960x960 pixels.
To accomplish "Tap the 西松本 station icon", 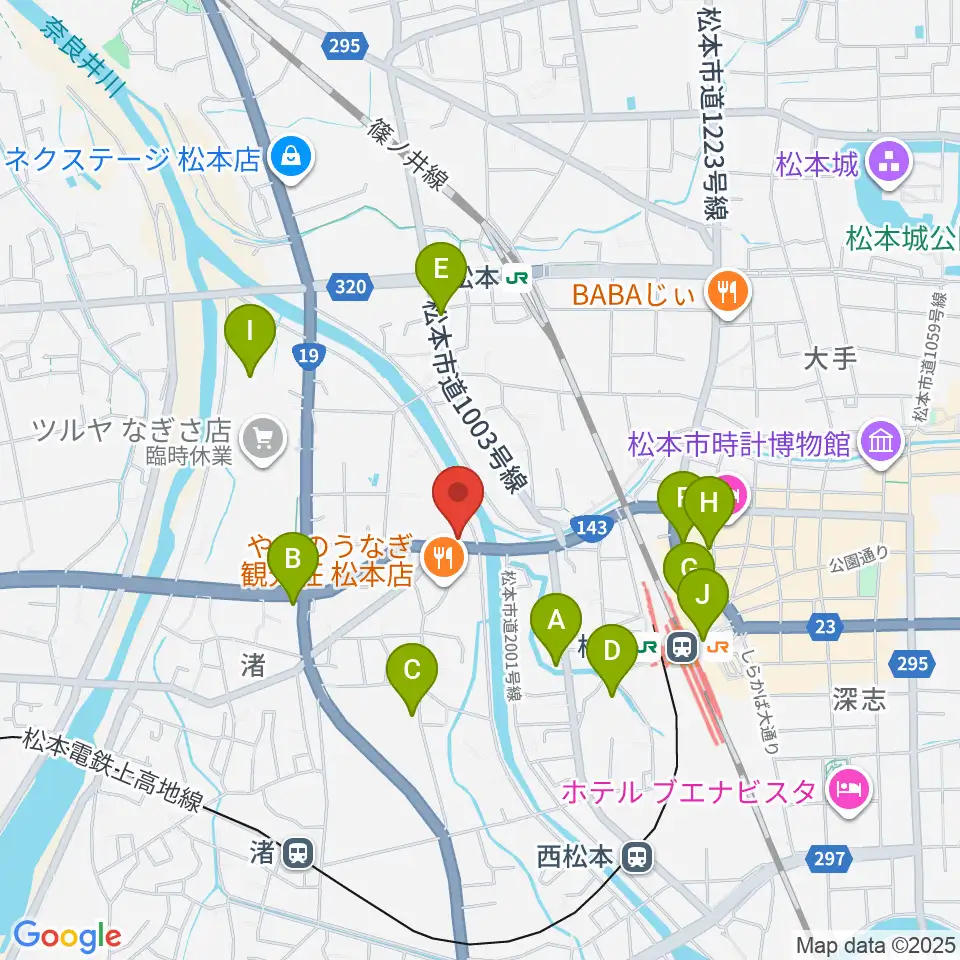I will (x=634, y=856).
